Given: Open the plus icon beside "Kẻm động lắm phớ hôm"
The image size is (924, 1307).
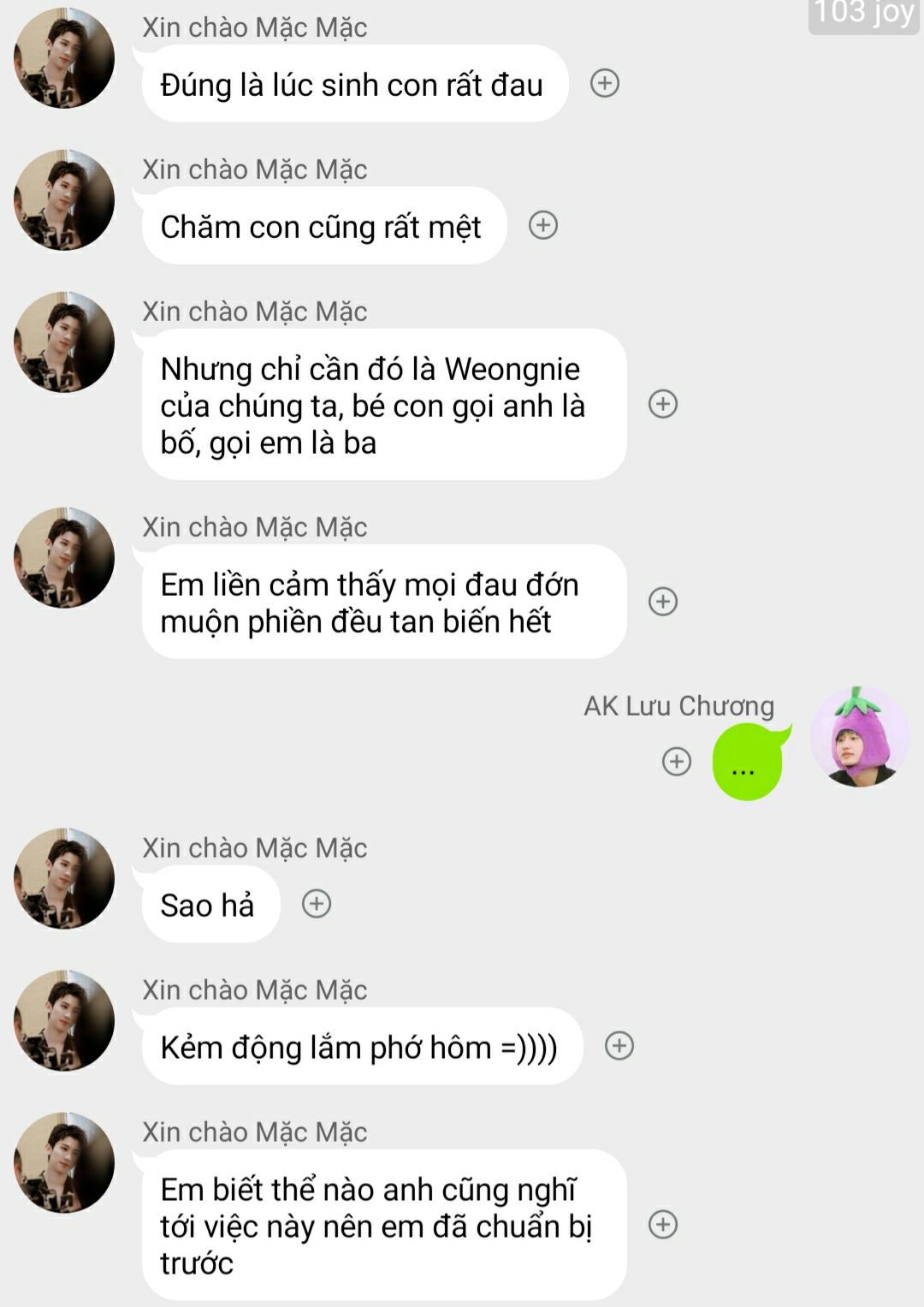Looking at the screenshot, I should pyautogui.click(x=619, y=1045).
